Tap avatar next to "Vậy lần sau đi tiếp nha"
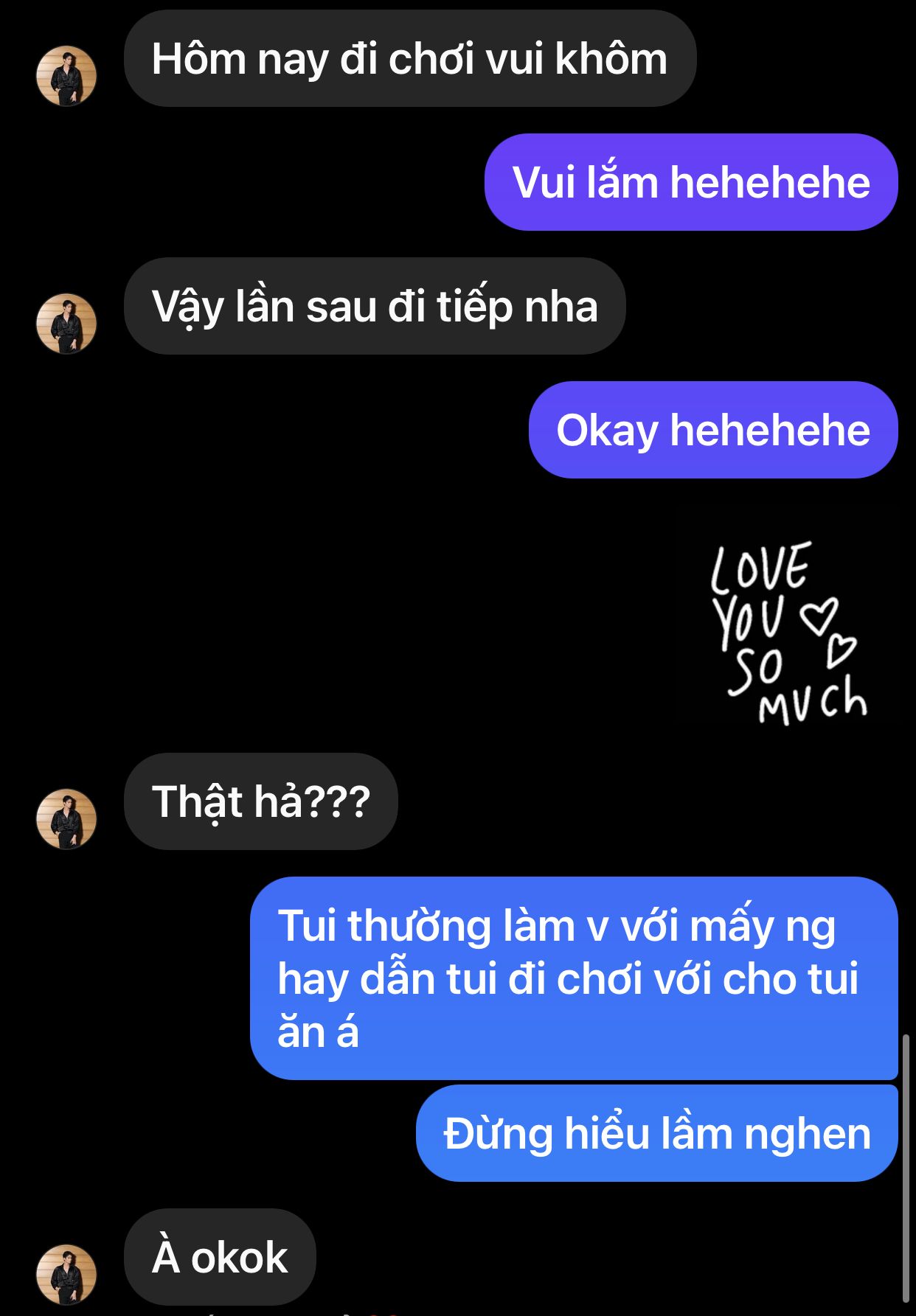Screen dimensions: 916x1316 [66, 324]
